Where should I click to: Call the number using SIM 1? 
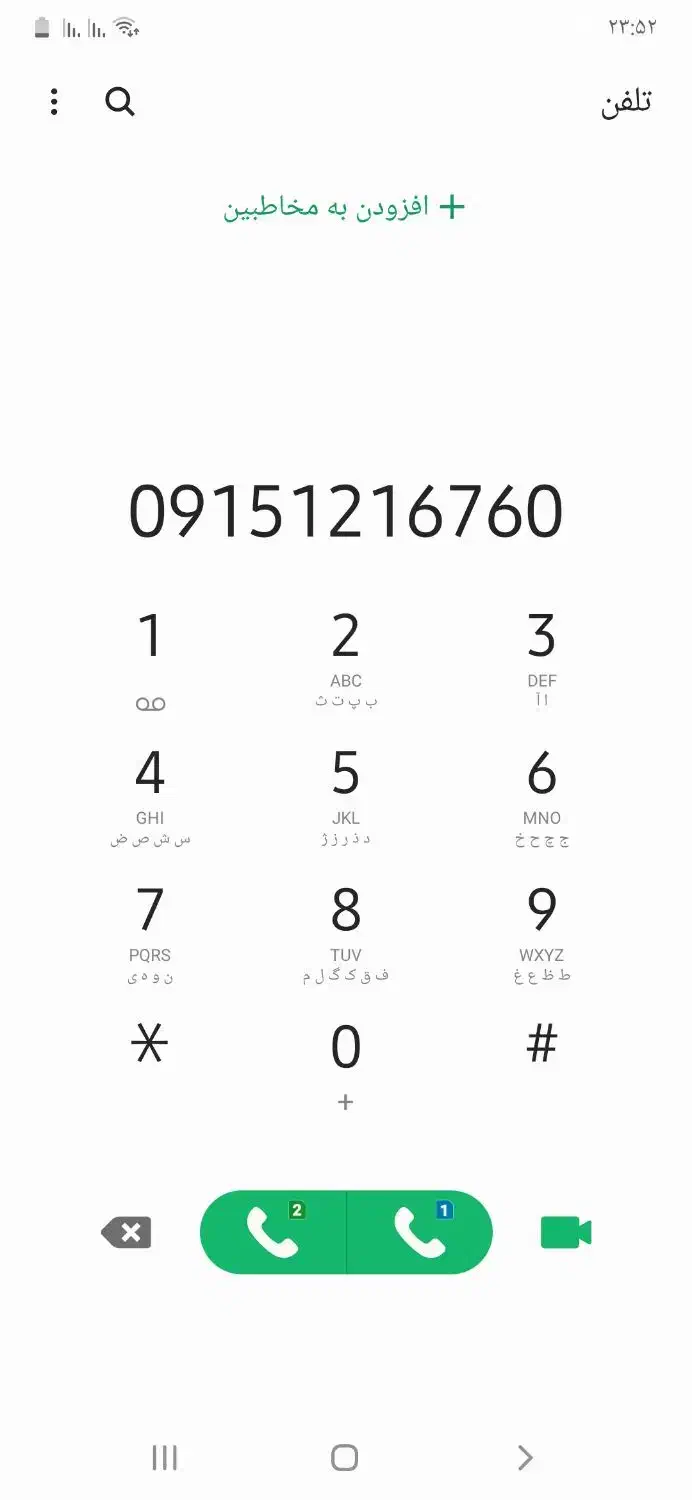tap(420, 1233)
